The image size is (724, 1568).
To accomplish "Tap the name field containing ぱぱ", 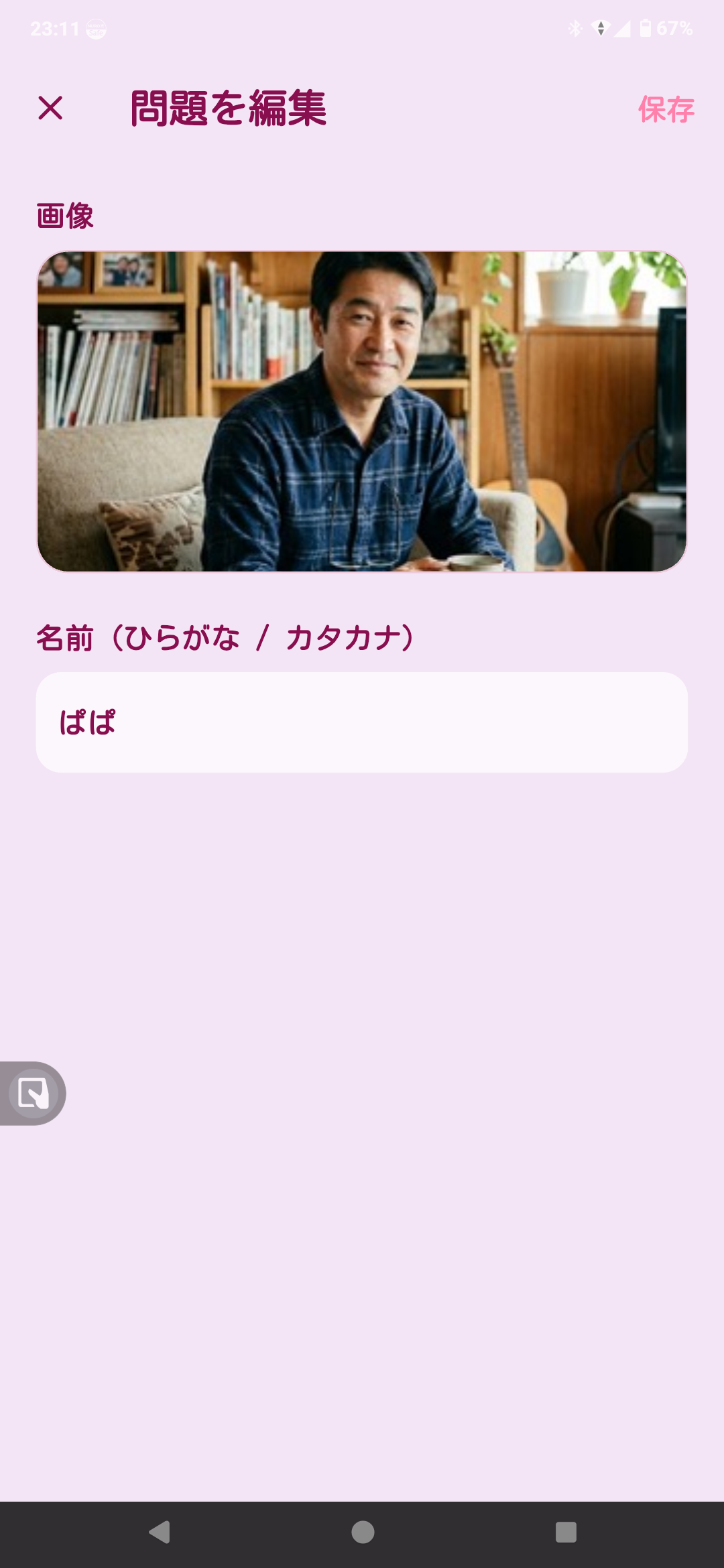I will pyautogui.click(x=362, y=722).
